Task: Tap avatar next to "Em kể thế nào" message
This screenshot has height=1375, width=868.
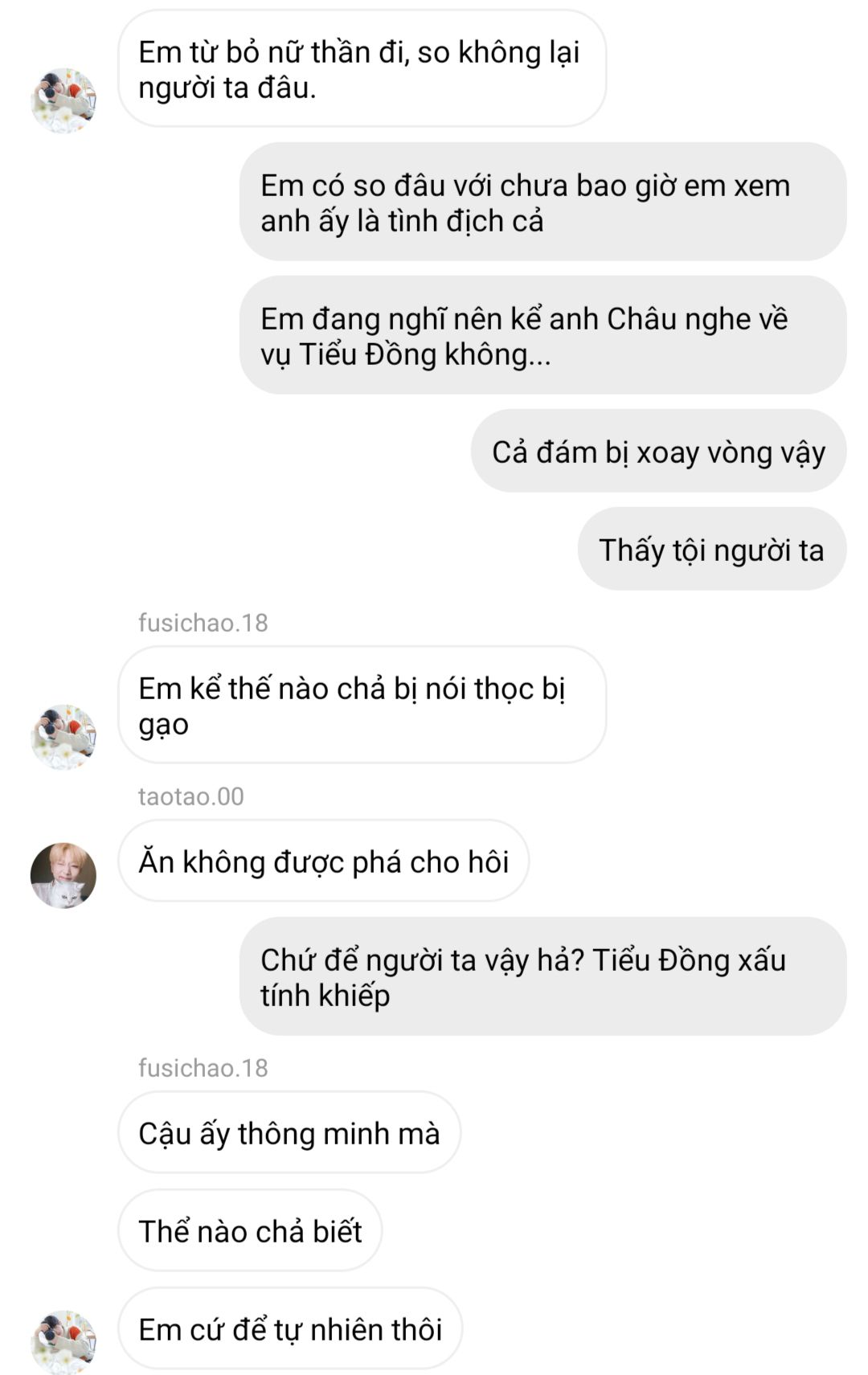Action: pyautogui.click(x=63, y=737)
